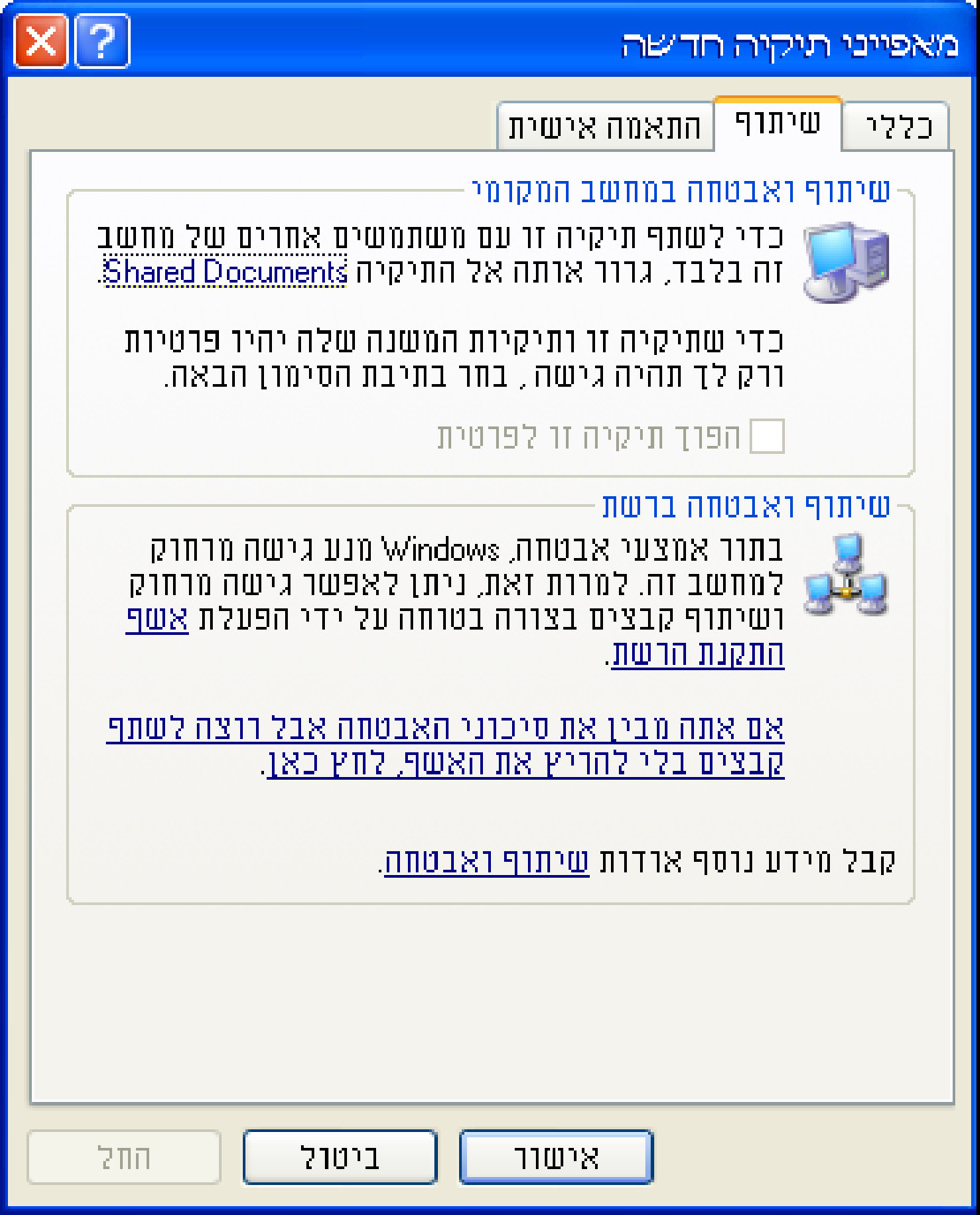Image resolution: width=980 pixels, height=1215 pixels.
Task: Open the שיתוף ואבטחה info link
Action: [x=486, y=861]
